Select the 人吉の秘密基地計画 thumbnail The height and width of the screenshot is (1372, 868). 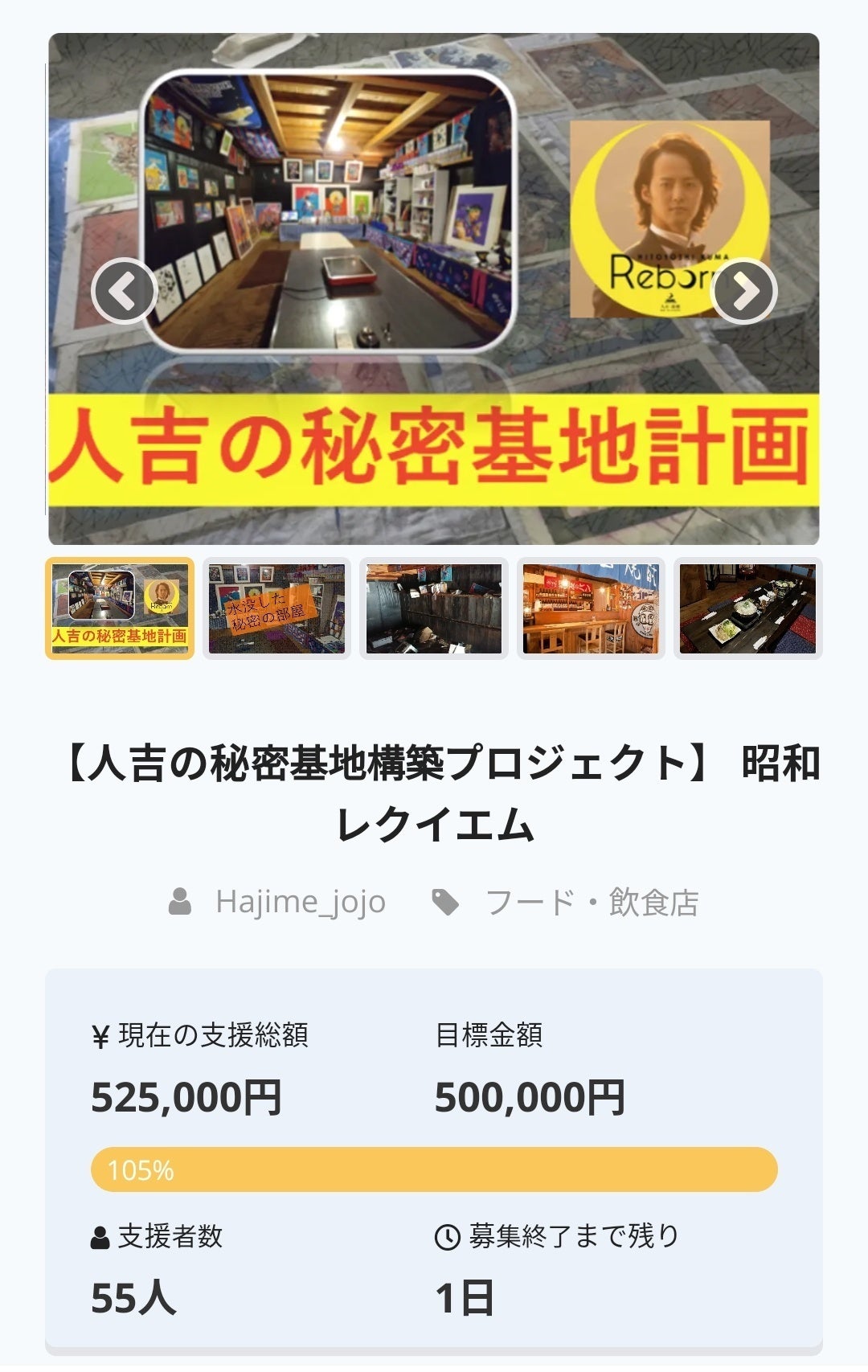(x=120, y=608)
